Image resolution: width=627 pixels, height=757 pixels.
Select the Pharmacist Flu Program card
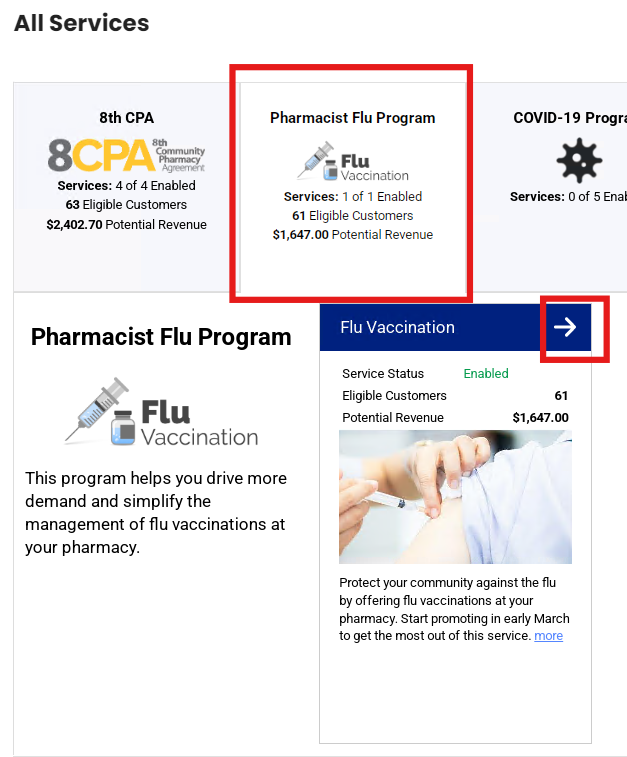click(x=352, y=180)
